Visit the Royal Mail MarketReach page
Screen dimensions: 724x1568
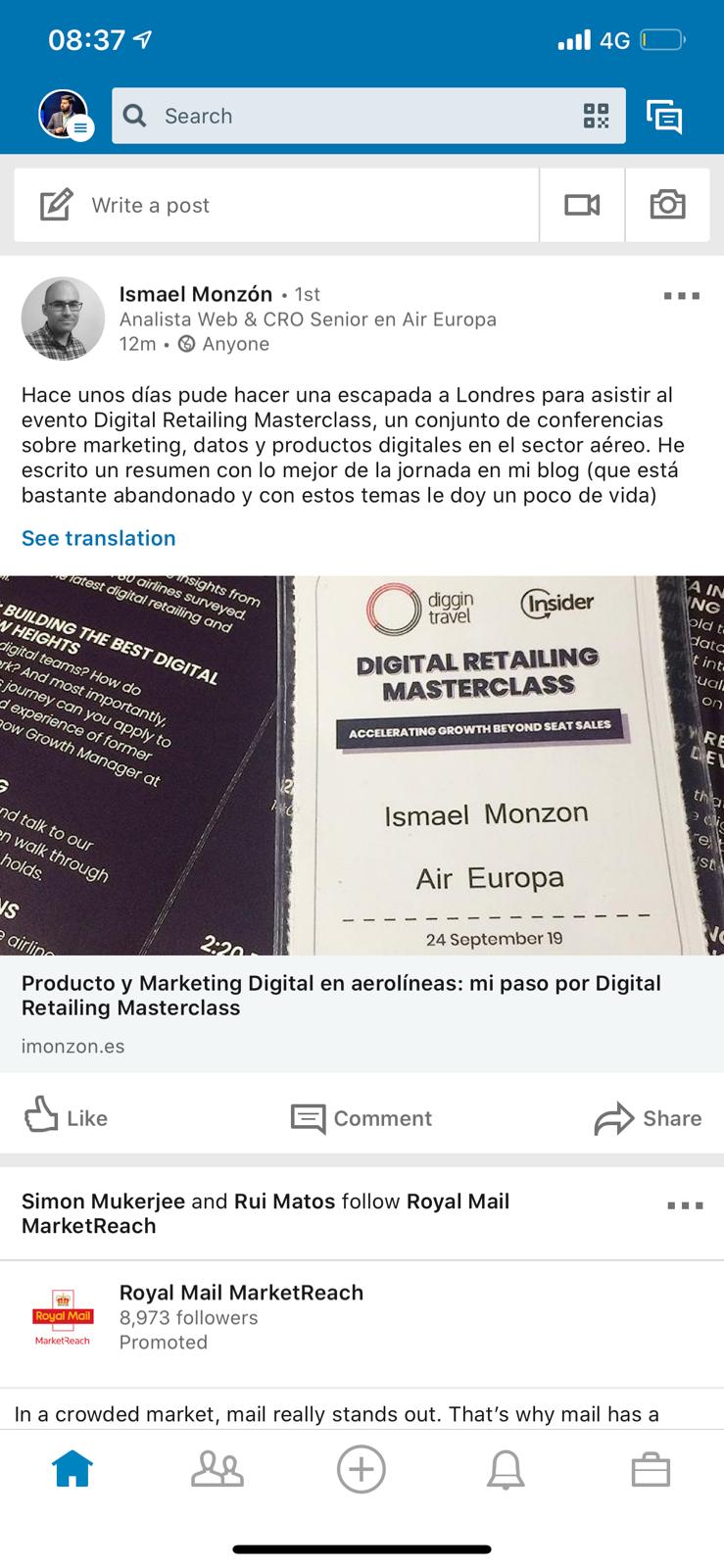[241, 1293]
